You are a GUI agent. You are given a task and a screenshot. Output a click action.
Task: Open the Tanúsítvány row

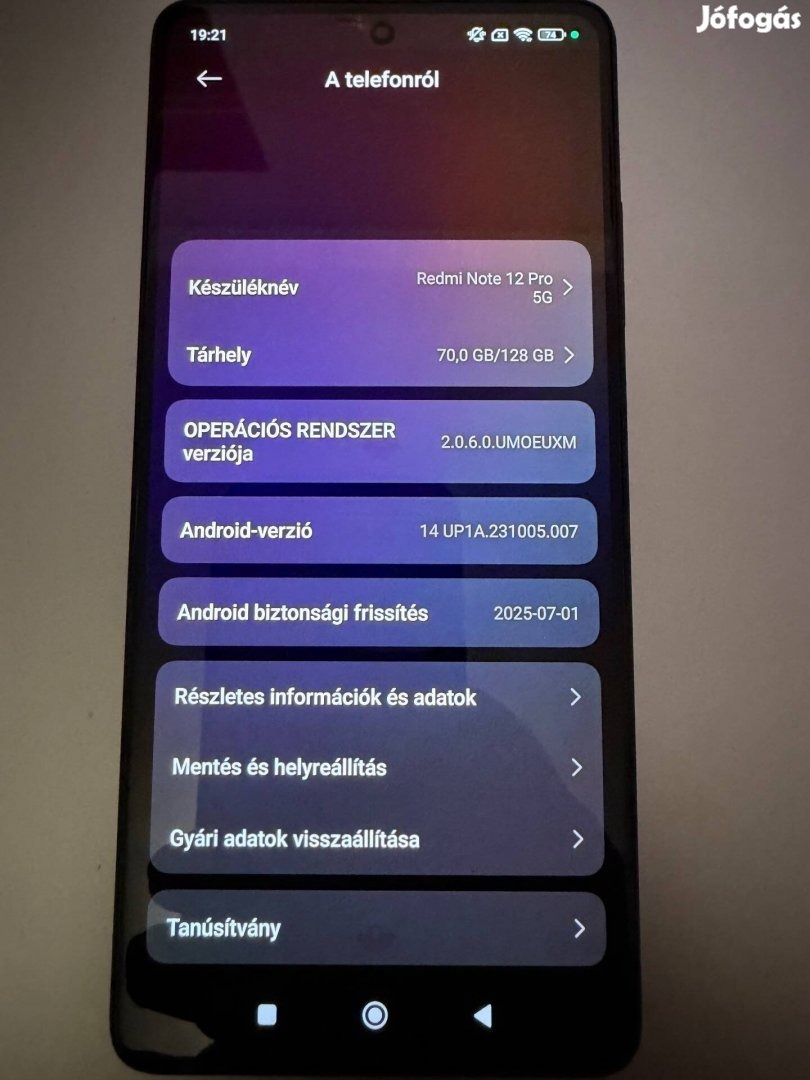coord(376,928)
